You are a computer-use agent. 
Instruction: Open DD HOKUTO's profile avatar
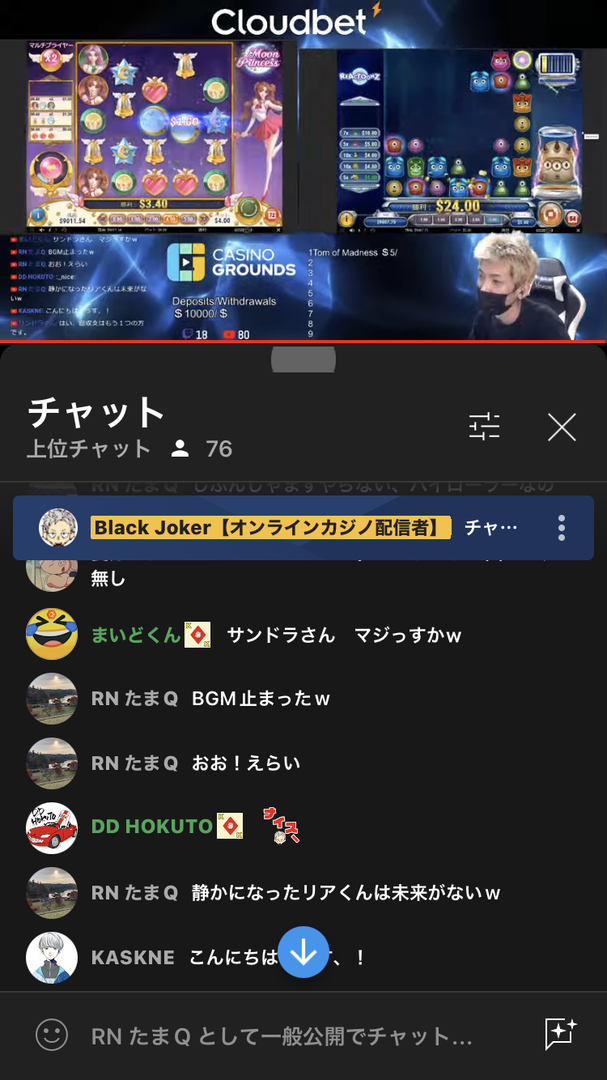52,828
